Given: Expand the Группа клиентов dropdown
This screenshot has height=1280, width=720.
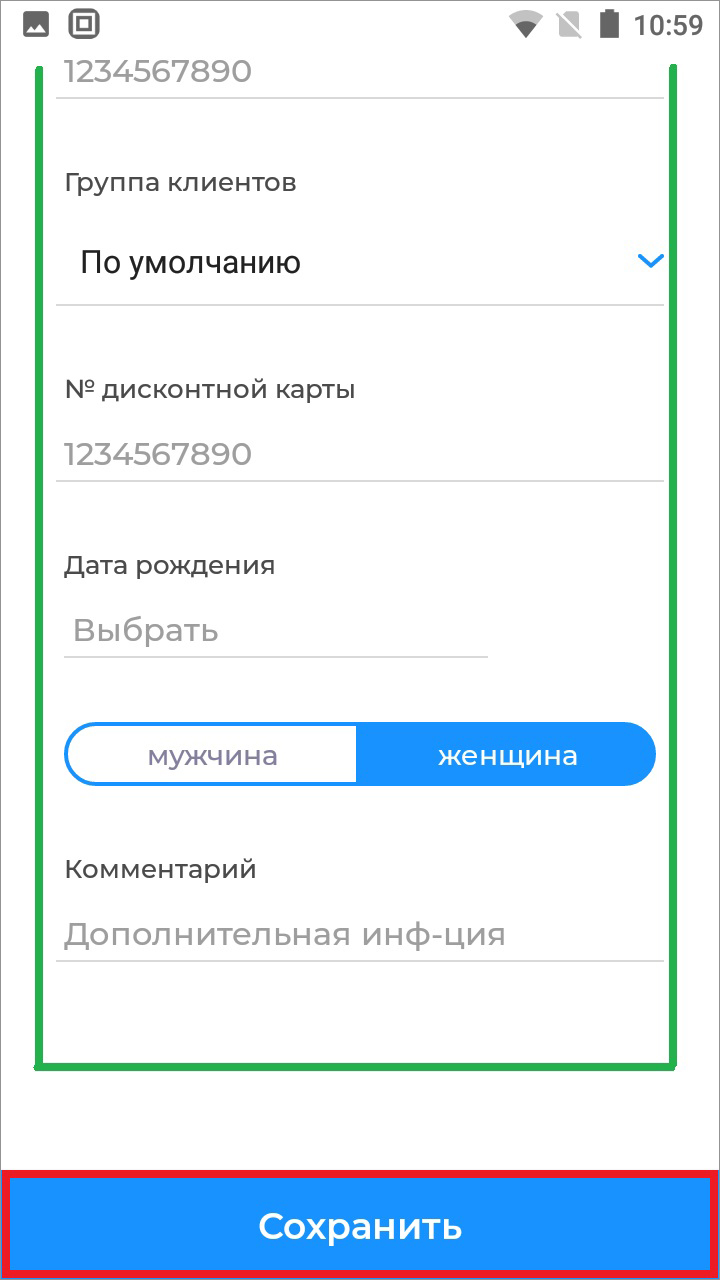Looking at the screenshot, I should [360, 263].
